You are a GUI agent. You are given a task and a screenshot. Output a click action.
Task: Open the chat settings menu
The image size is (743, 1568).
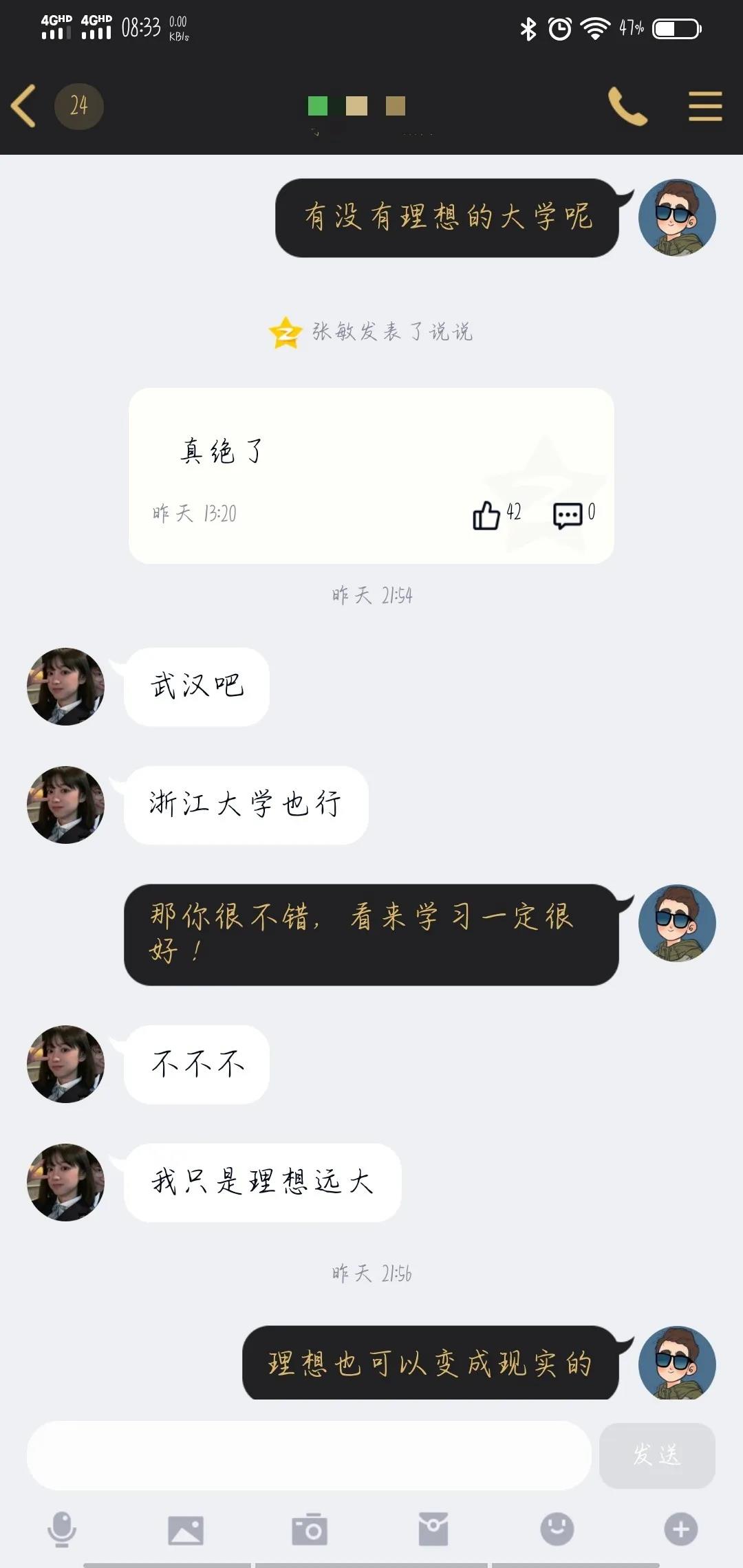705,106
